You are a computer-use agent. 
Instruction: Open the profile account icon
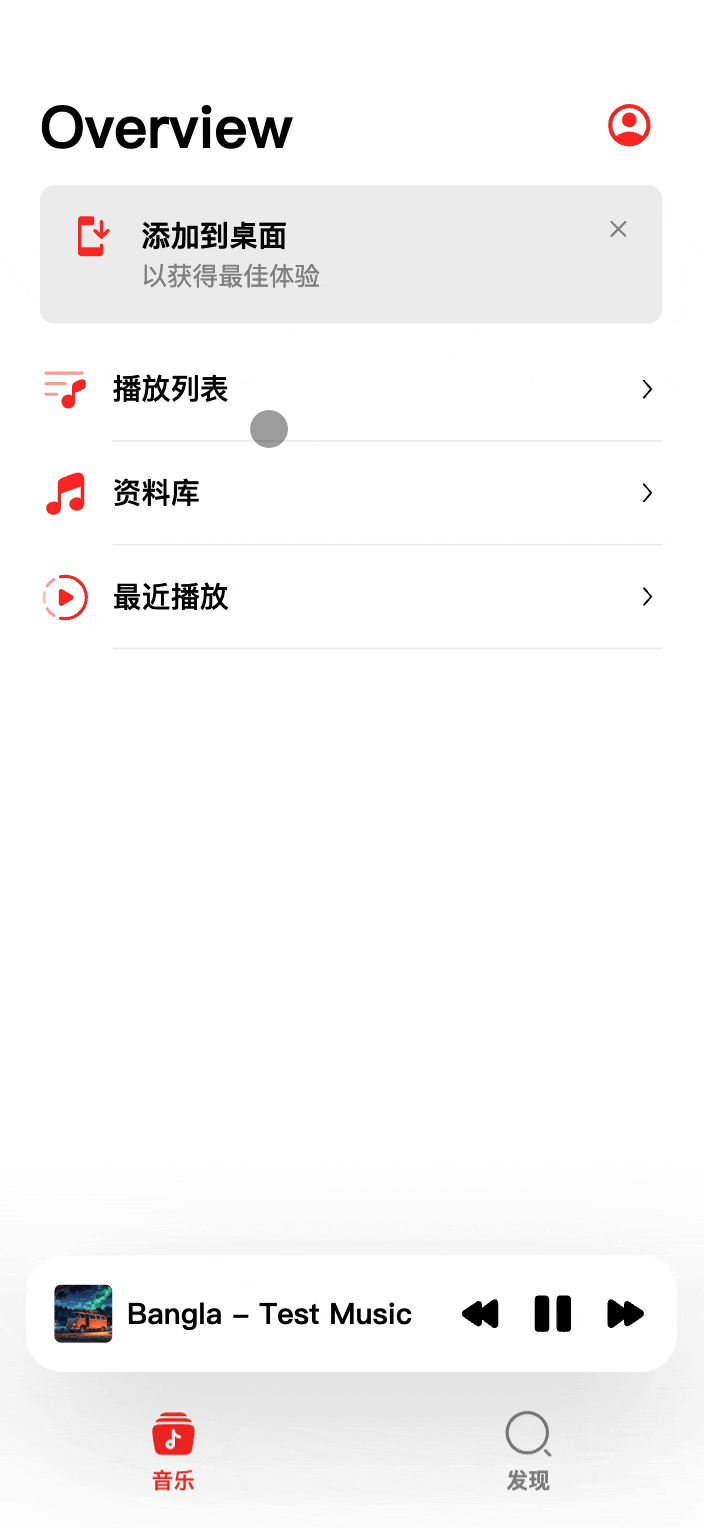pyautogui.click(x=629, y=126)
